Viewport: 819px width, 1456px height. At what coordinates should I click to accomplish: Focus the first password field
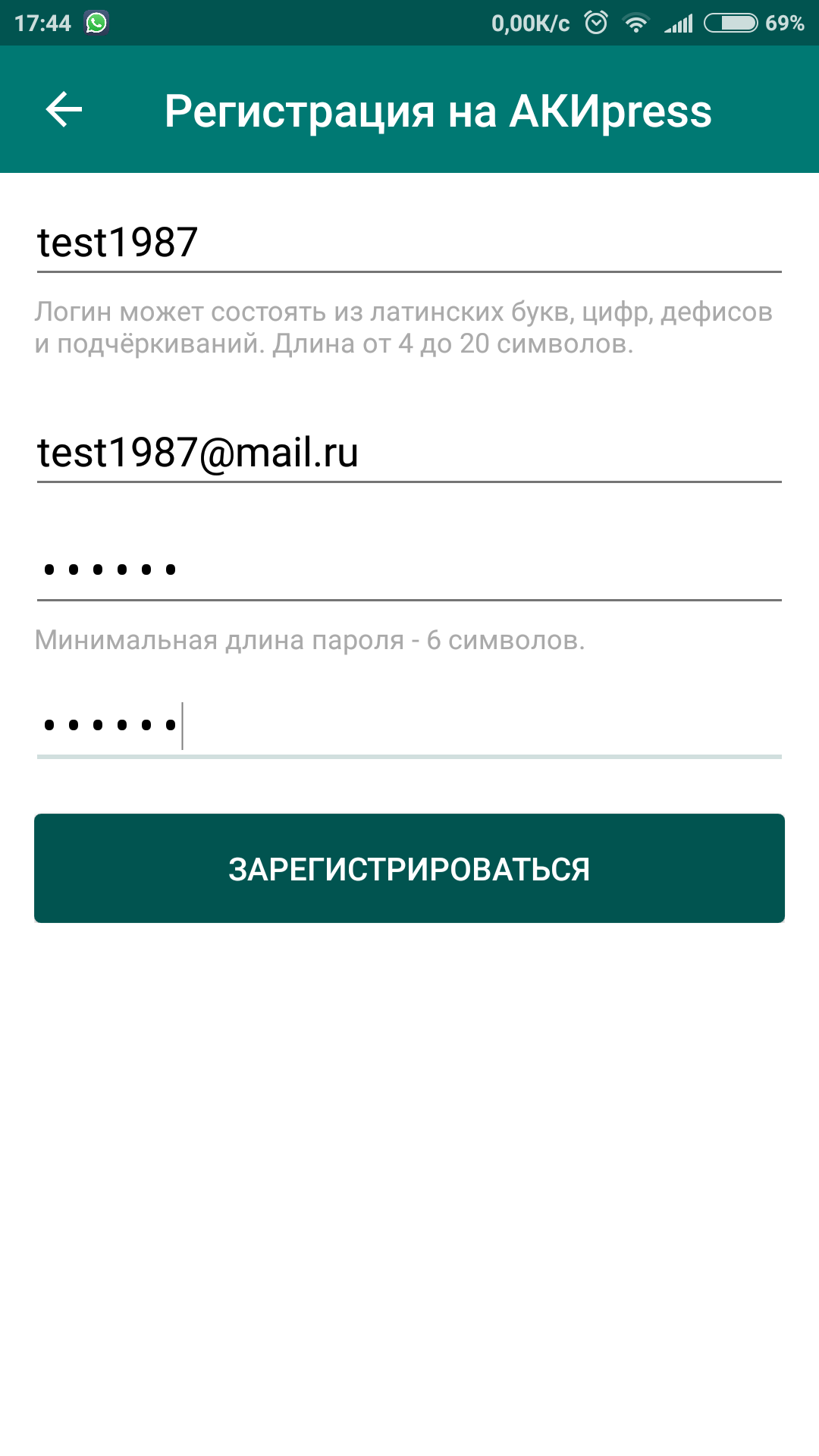[408, 570]
